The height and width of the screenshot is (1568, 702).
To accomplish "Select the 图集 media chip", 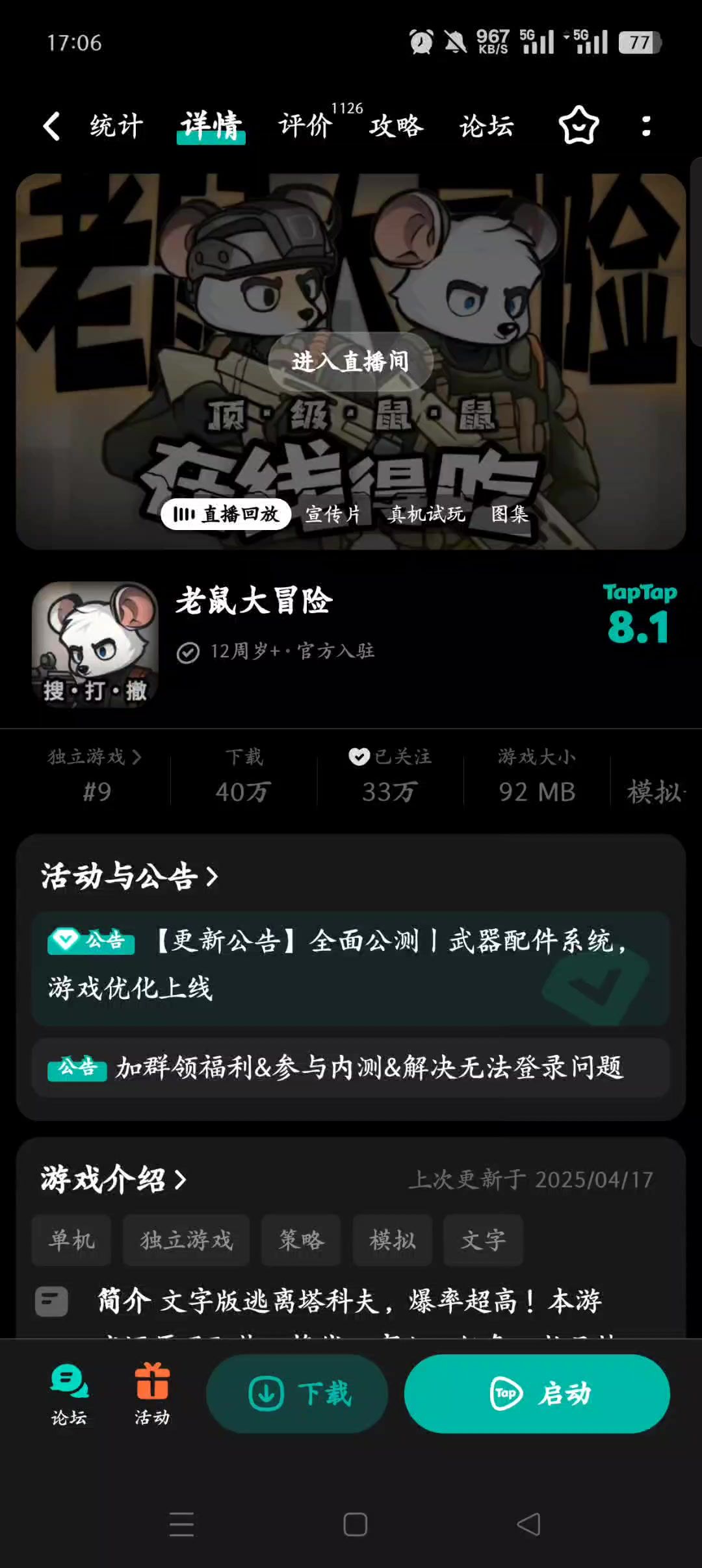I will point(510,514).
